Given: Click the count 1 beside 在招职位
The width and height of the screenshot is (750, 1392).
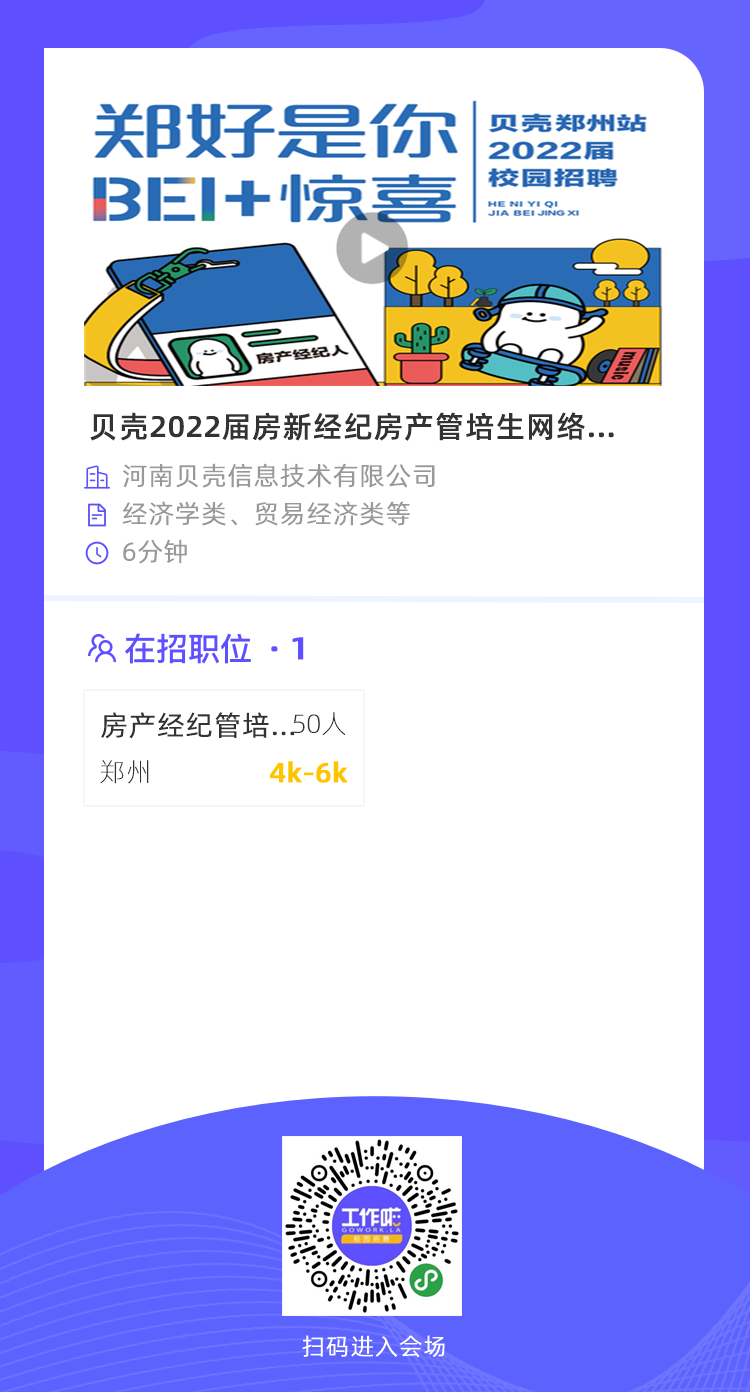Looking at the screenshot, I should click(298, 648).
